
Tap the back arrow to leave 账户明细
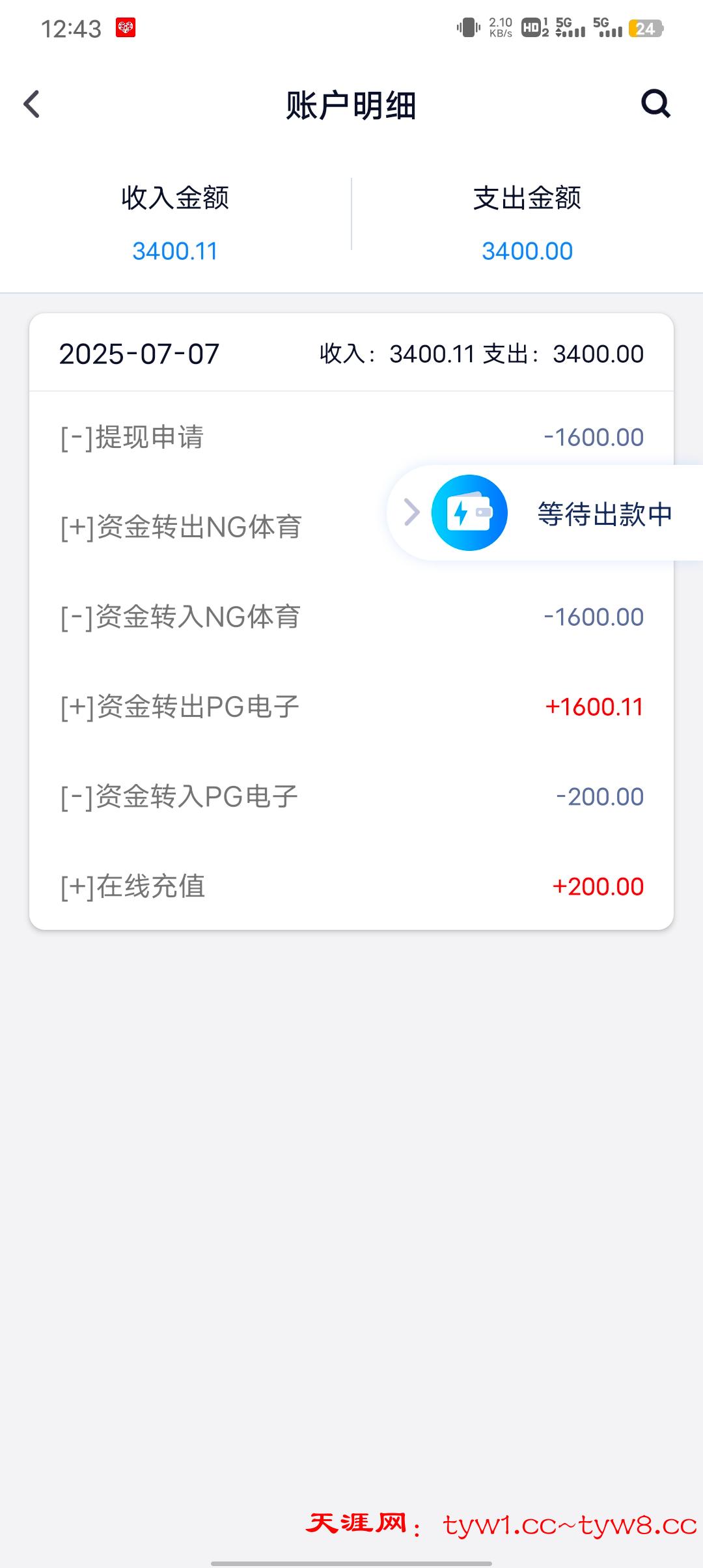point(31,104)
